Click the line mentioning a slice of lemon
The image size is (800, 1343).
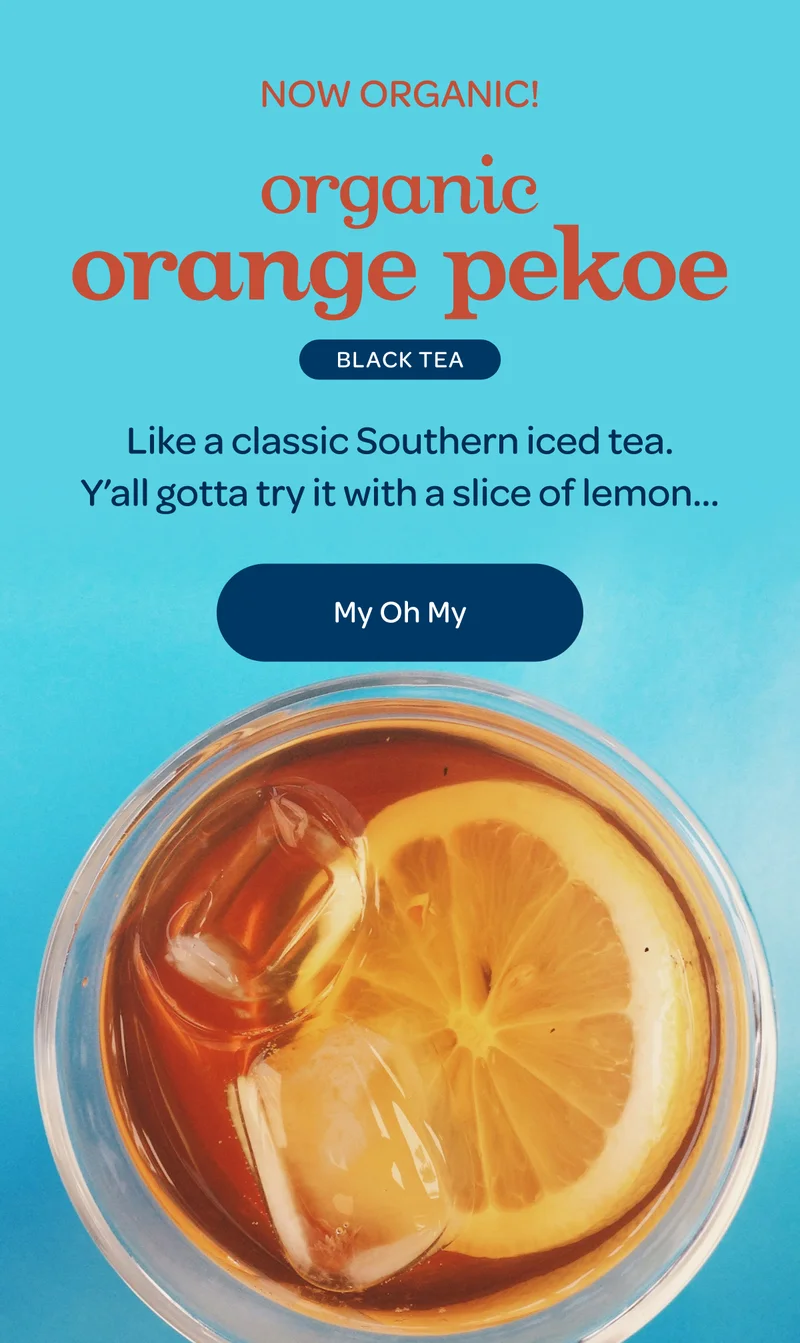400,492
